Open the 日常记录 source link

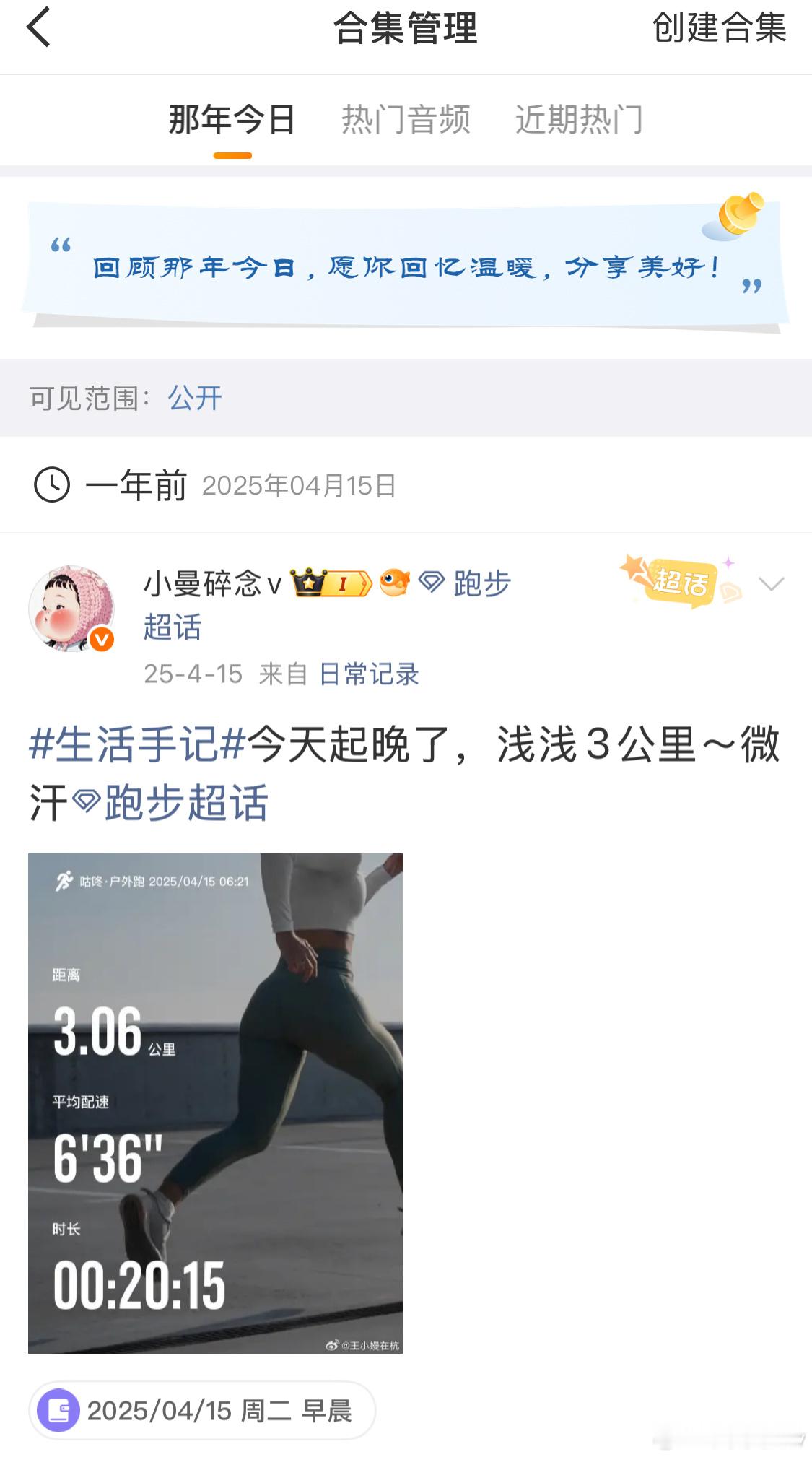[369, 674]
